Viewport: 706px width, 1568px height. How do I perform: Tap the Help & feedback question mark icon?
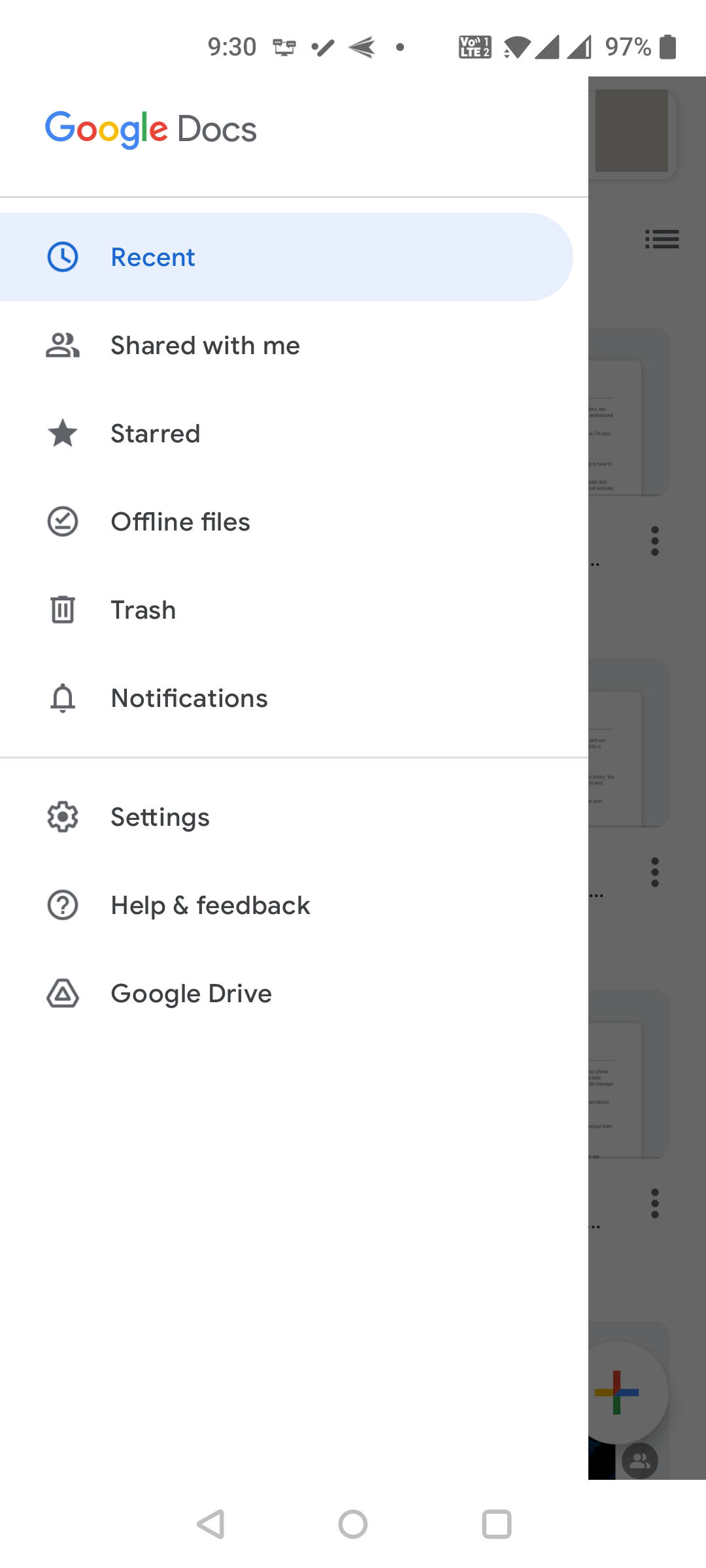click(62, 905)
